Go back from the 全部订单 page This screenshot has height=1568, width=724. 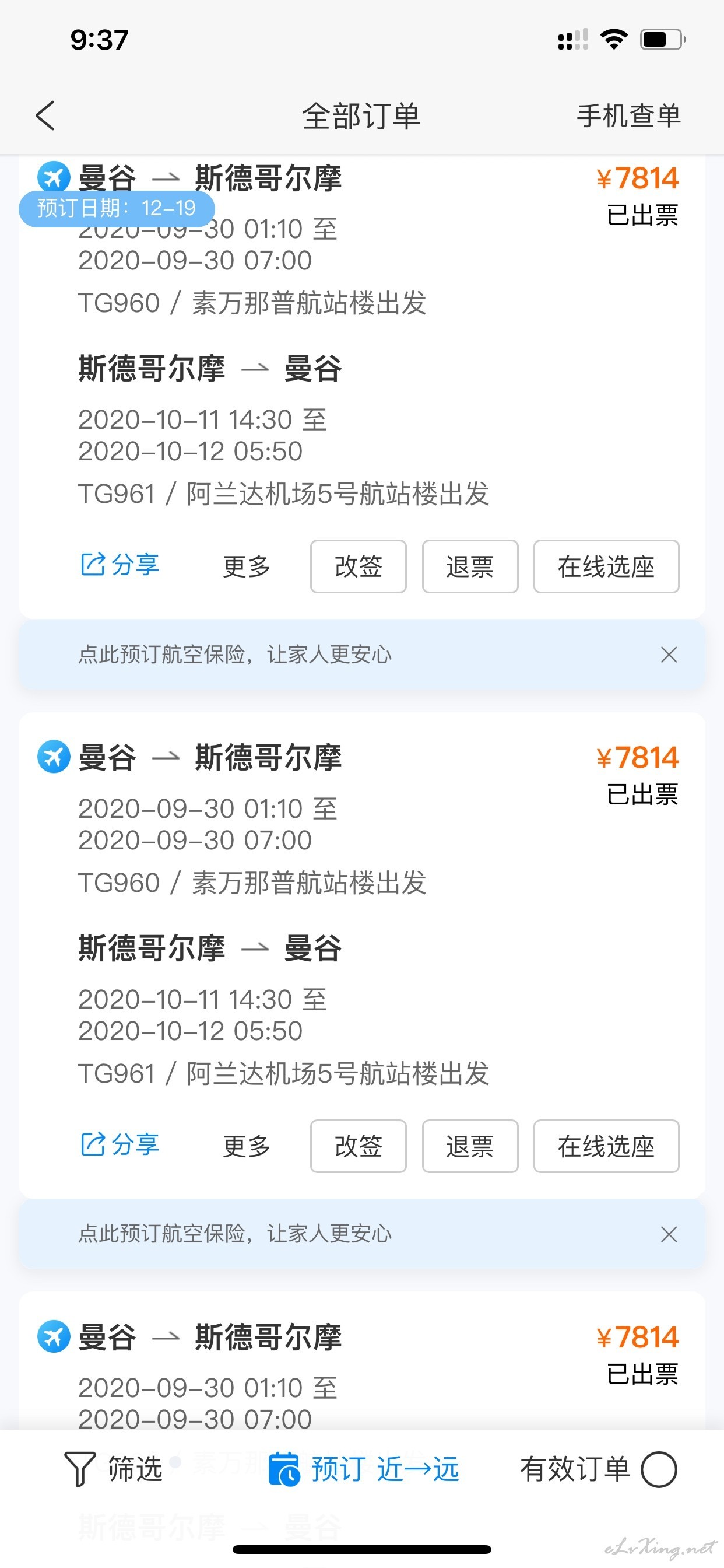coord(45,116)
